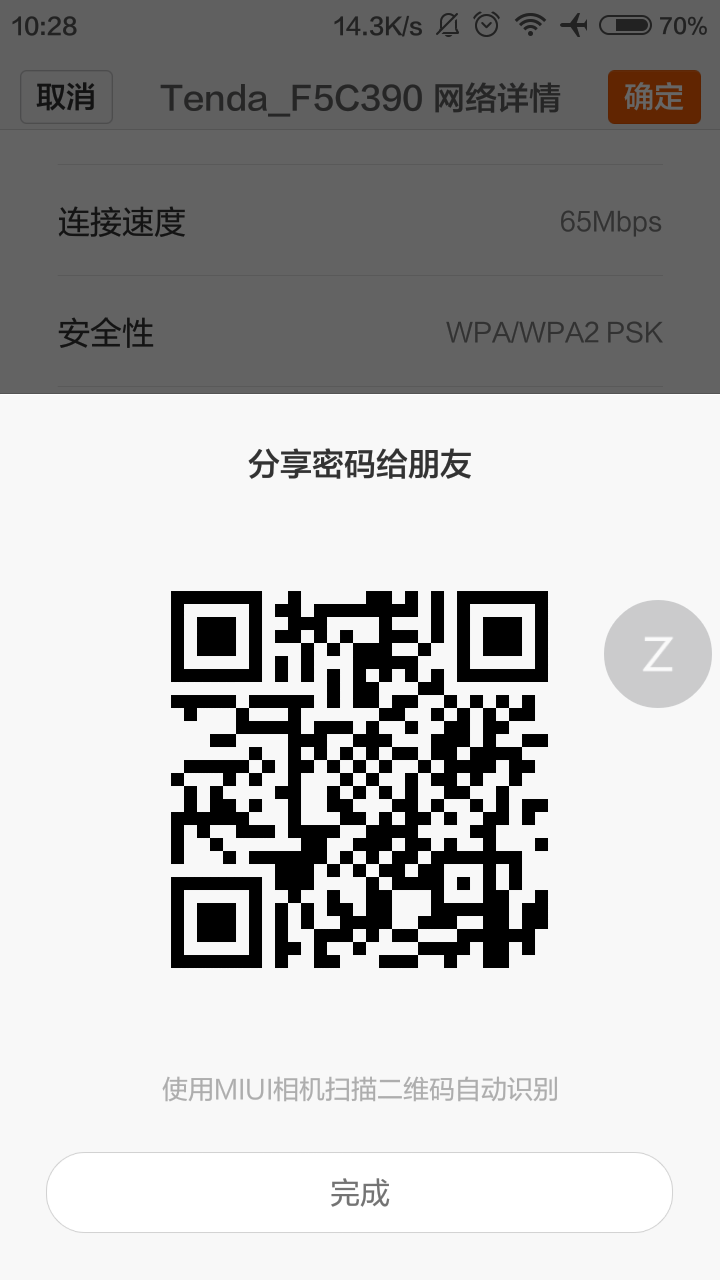Tap 完成 to close the QR dialog
720x1280 pixels.
[359, 1192]
